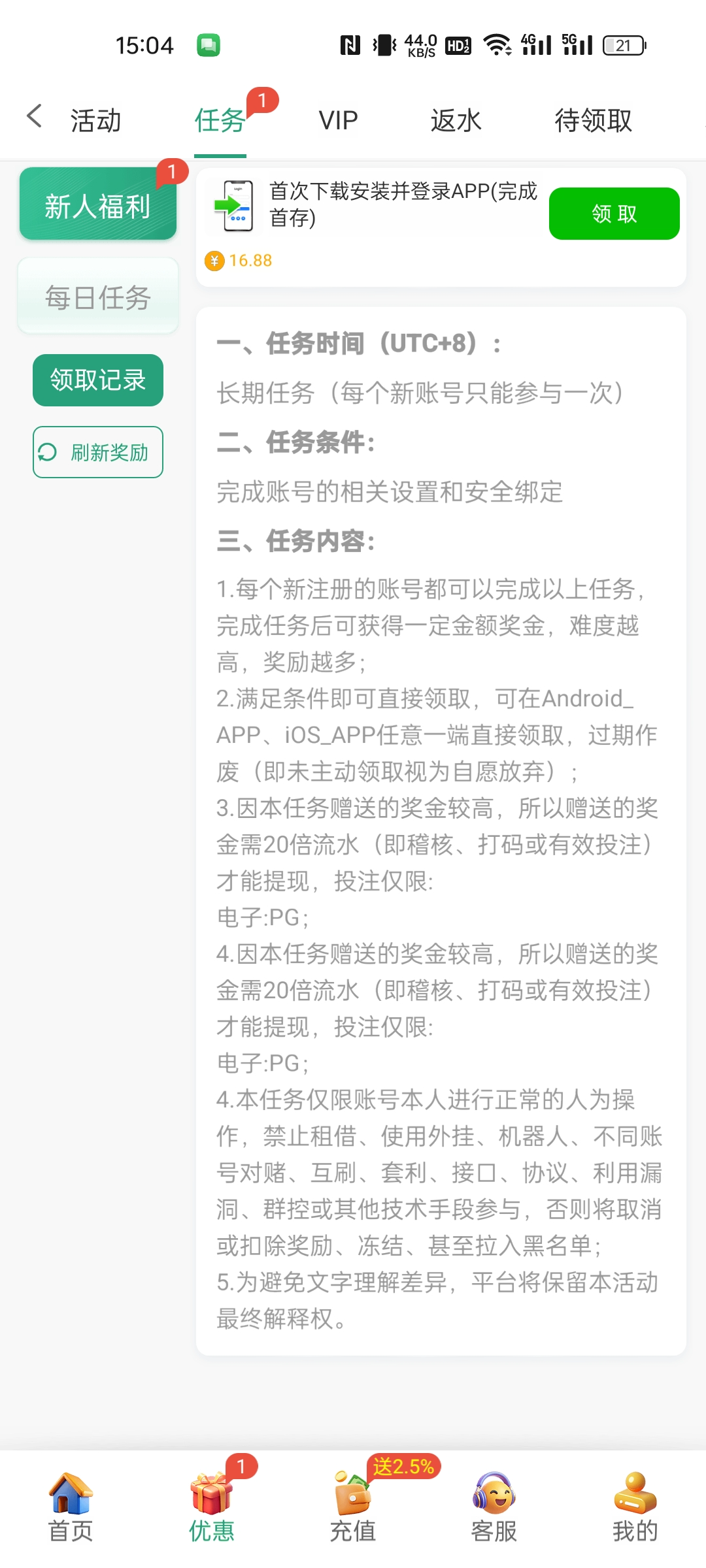Image resolution: width=706 pixels, height=1568 pixels.
Task: Open 领取记录 claim history
Action: coord(98,380)
